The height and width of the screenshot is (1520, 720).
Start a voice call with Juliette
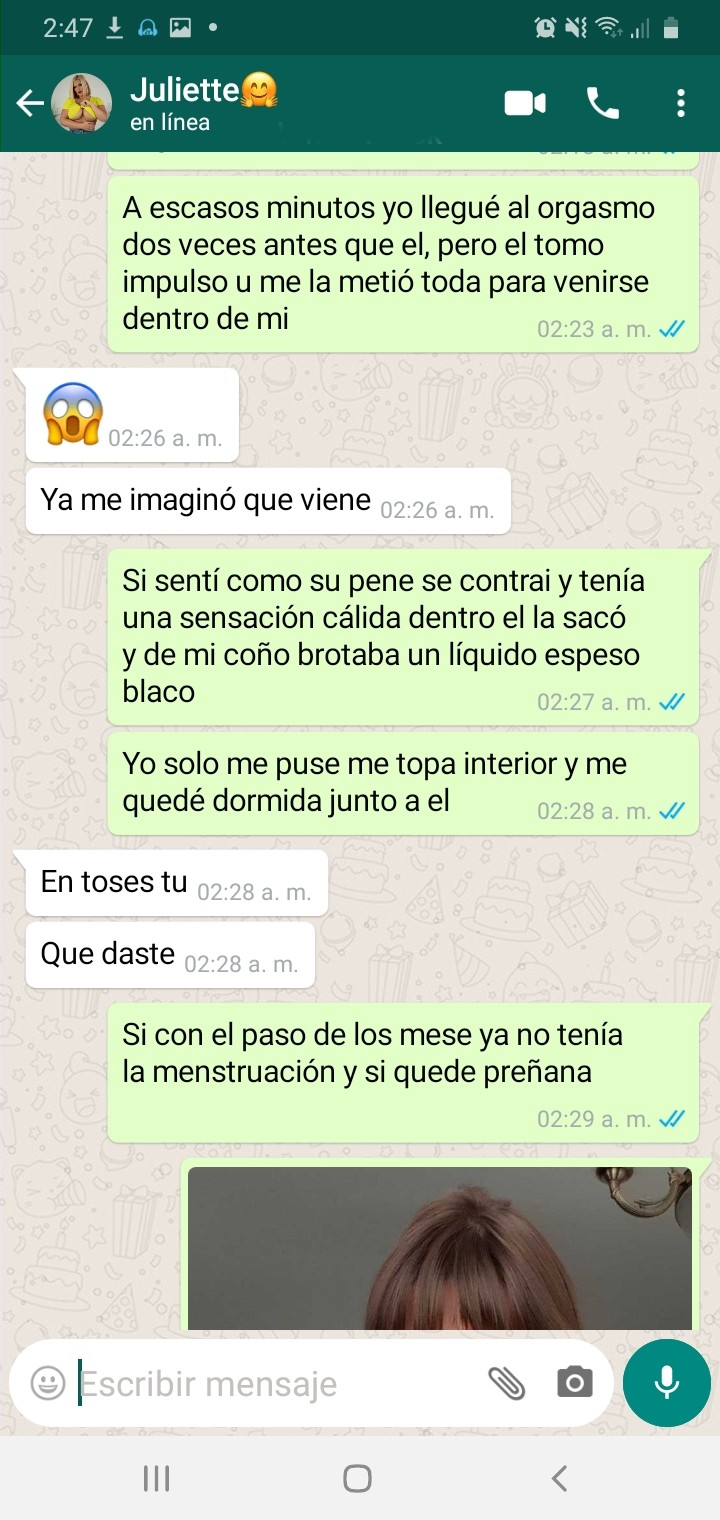coord(602,104)
